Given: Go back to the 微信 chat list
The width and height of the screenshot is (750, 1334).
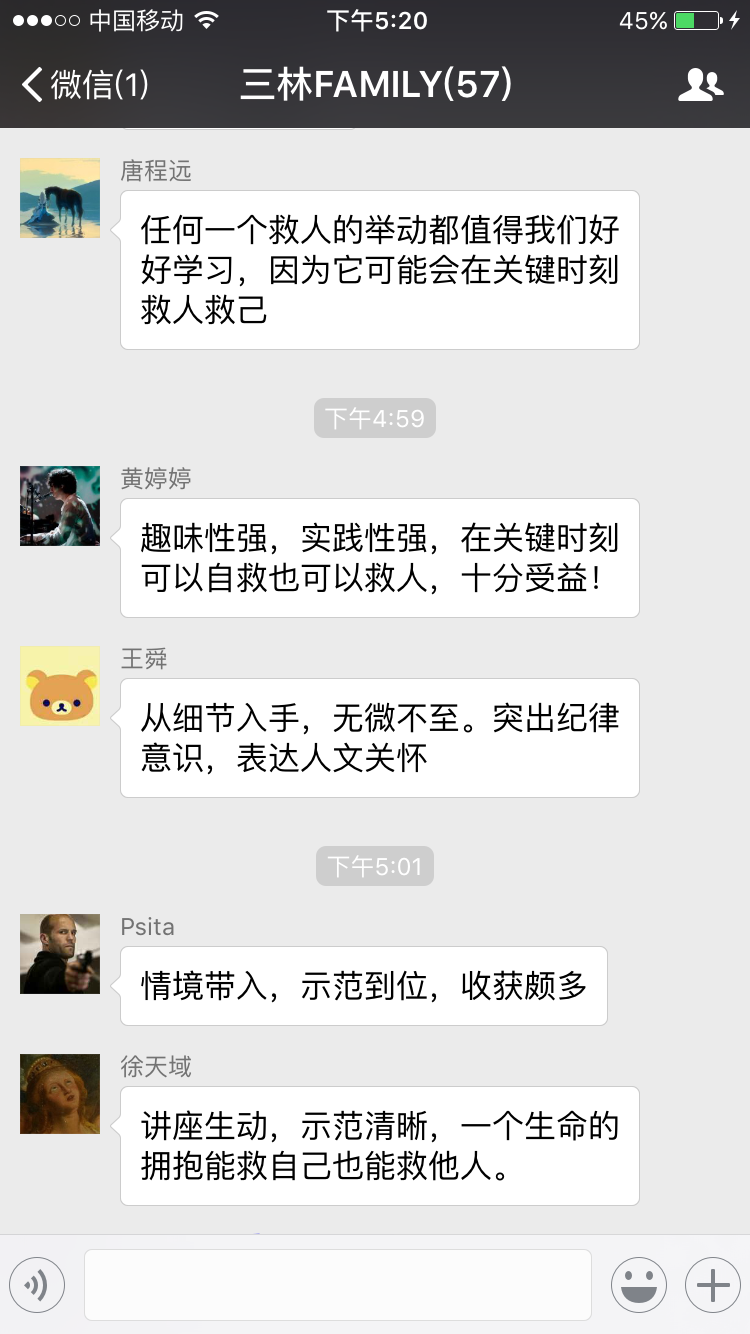Looking at the screenshot, I should (84, 85).
